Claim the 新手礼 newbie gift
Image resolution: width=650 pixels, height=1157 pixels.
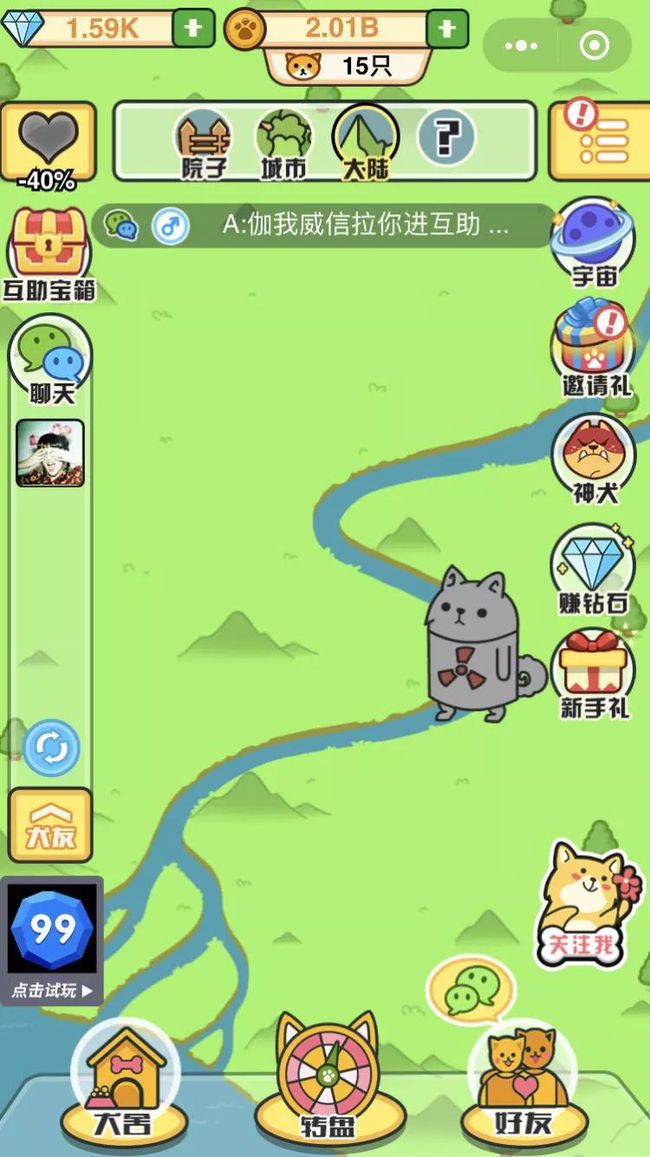click(594, 672)
